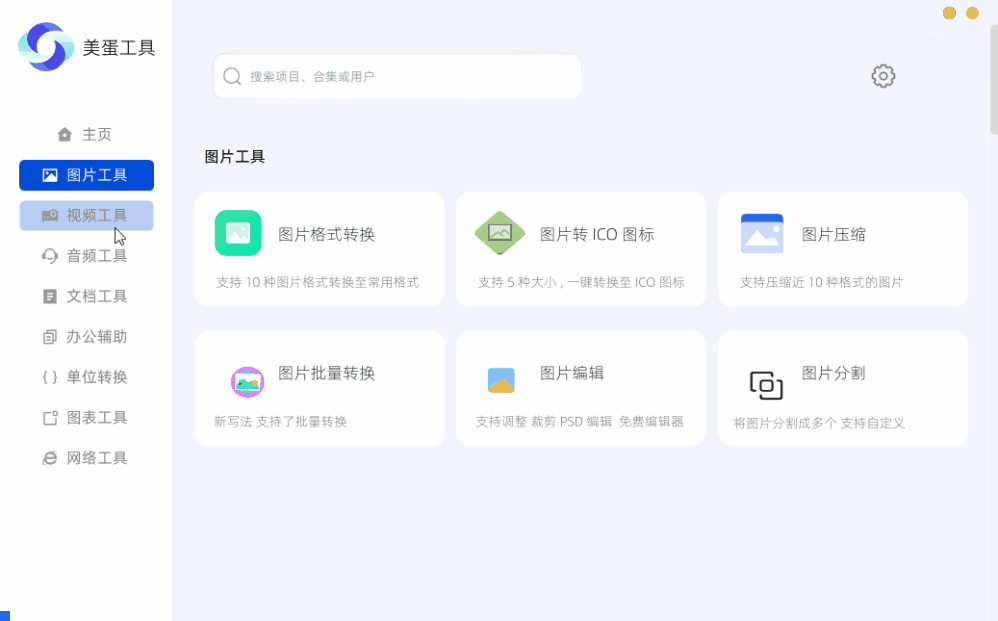The height and width of the screenshot is (621, 998).
Task: Open the settings gear icon
Action: point(882,76)
